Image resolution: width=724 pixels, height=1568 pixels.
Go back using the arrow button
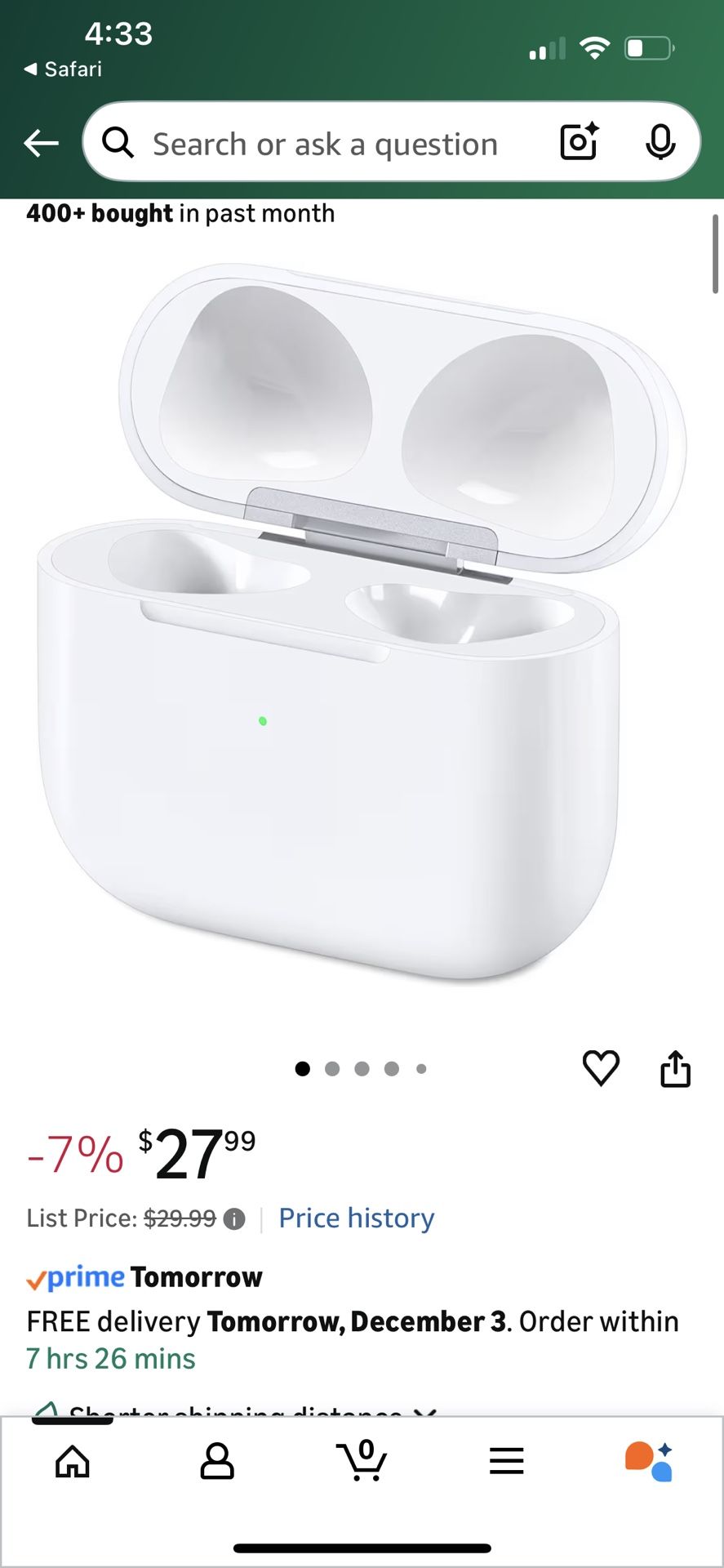tap(41, 142)
